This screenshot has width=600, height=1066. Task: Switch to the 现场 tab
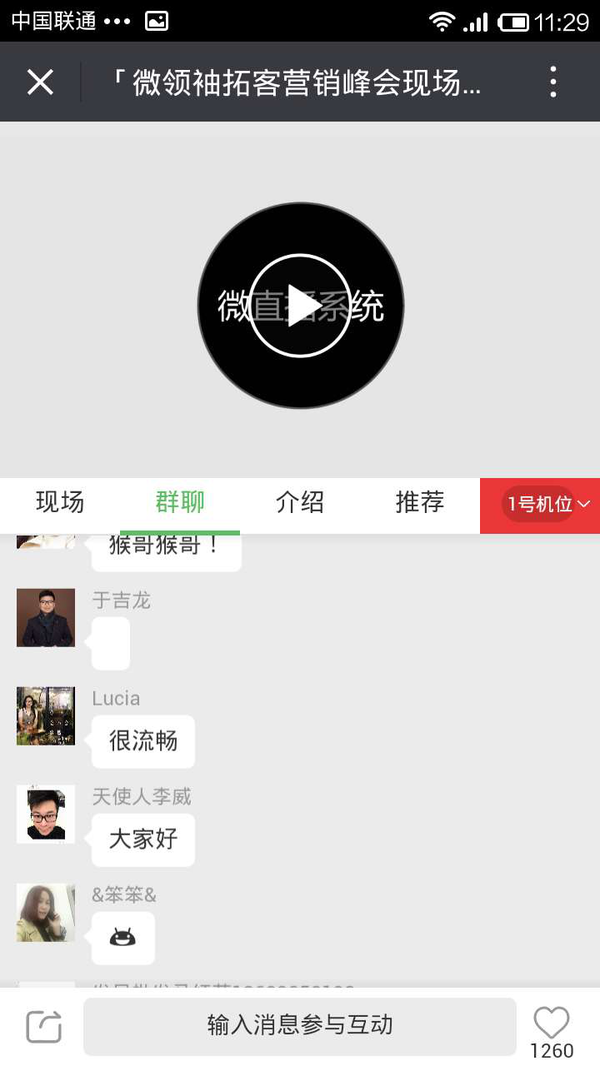(60, 502)
